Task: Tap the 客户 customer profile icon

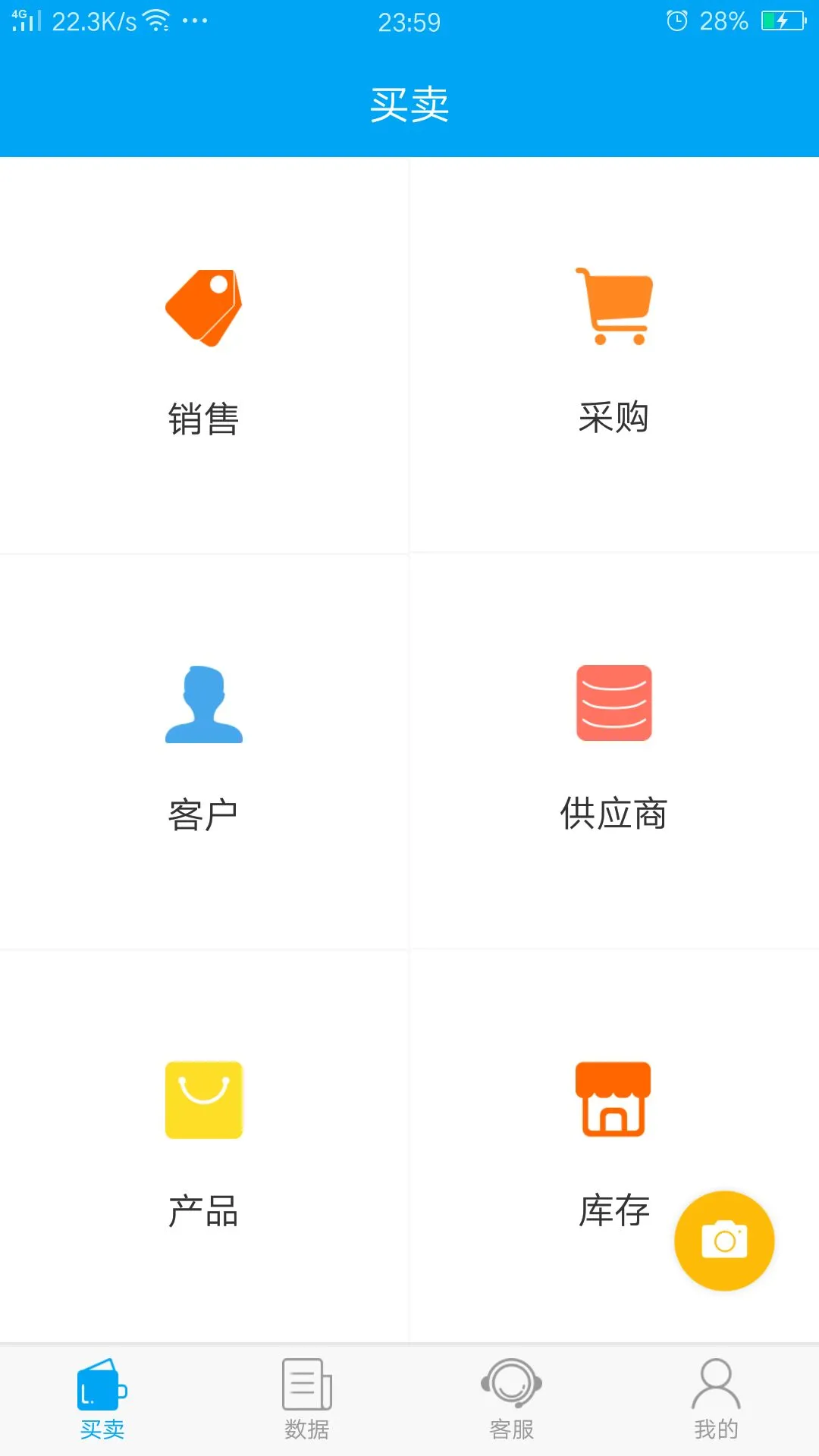Action: point(203,704)
